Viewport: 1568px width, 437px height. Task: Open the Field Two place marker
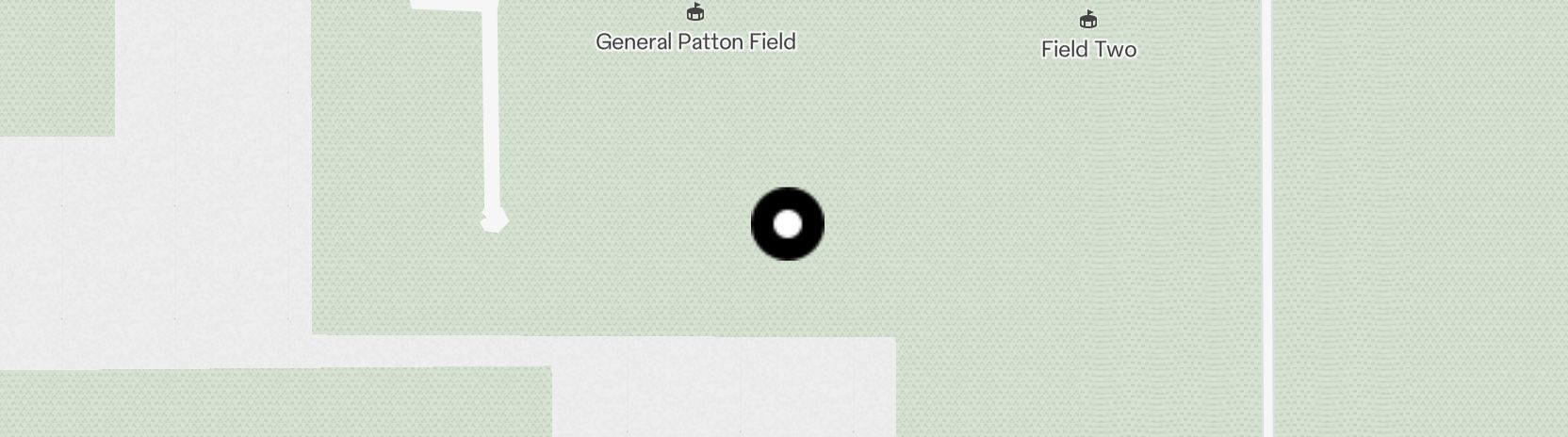click(1088, 21)
